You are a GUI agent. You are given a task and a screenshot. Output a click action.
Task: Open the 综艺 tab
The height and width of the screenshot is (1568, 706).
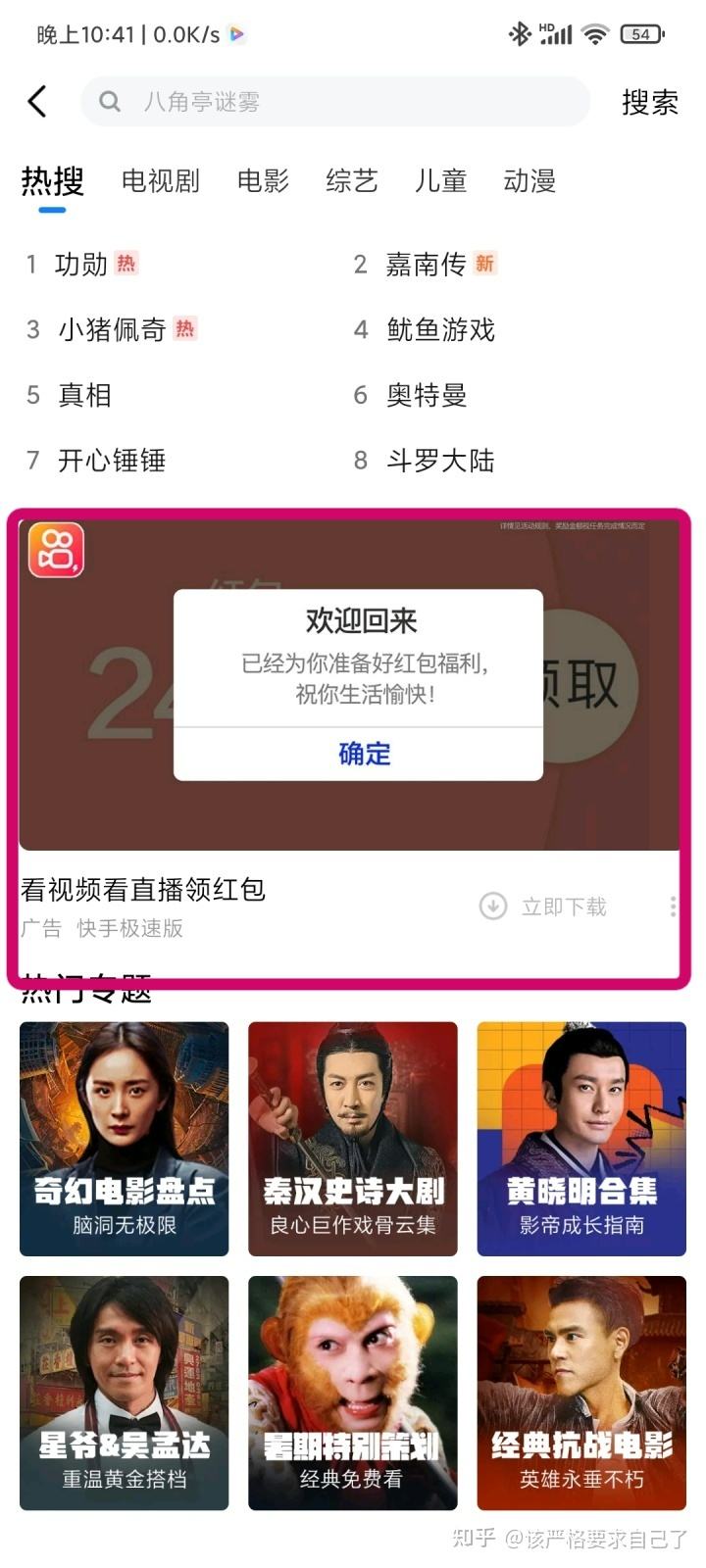(351, 181)
